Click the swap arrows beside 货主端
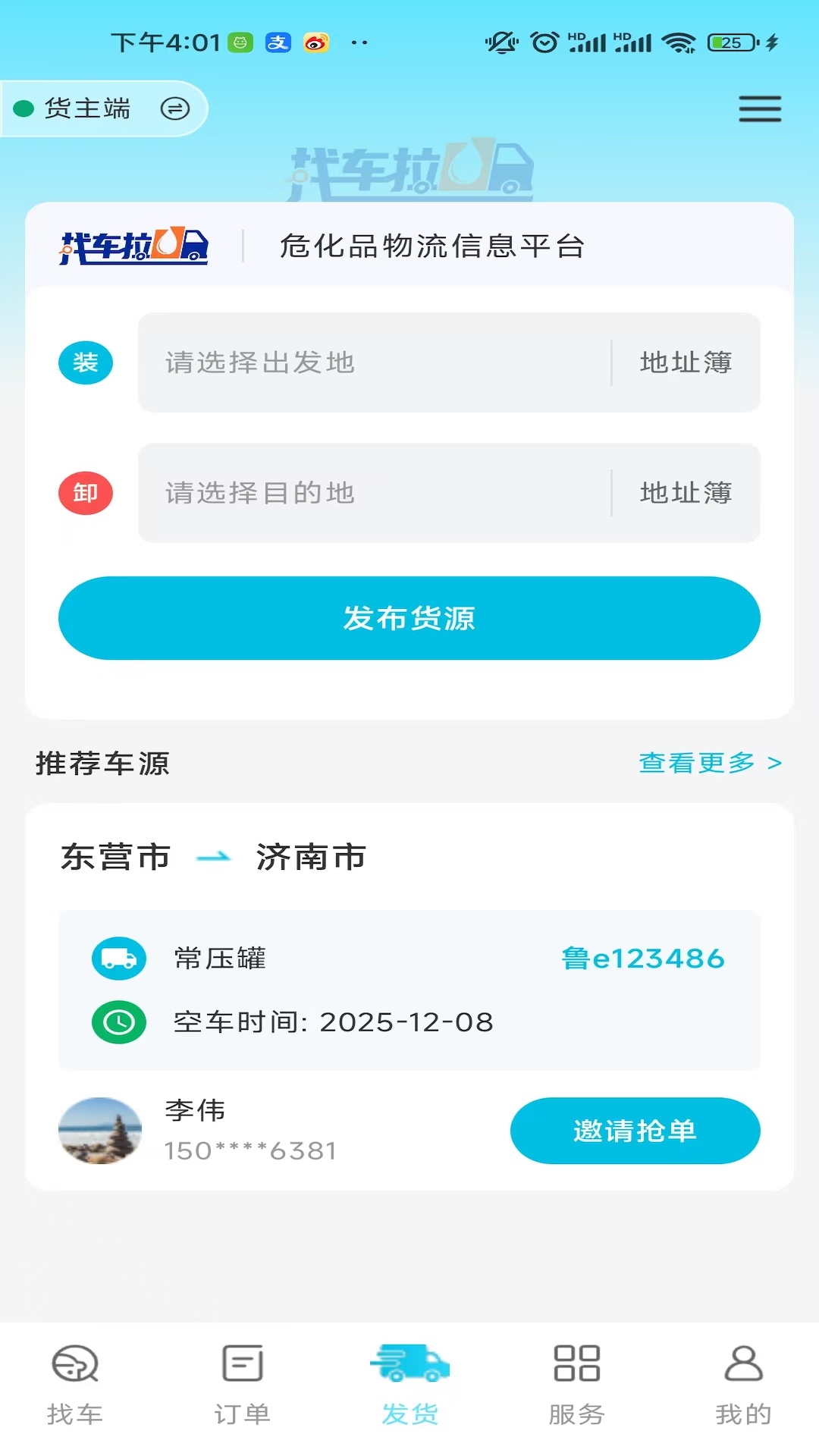The width and height of the screenshot is (819, 1456). [177, 108]
